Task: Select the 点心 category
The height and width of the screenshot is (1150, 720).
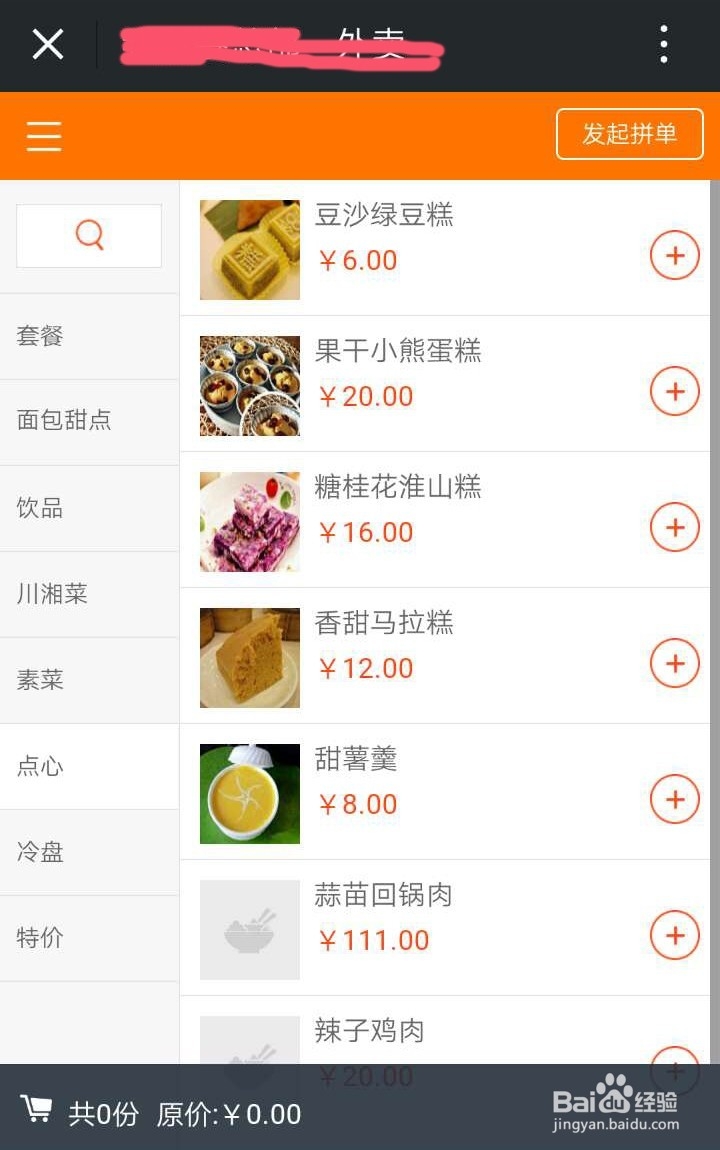Action: pos(89,766)
